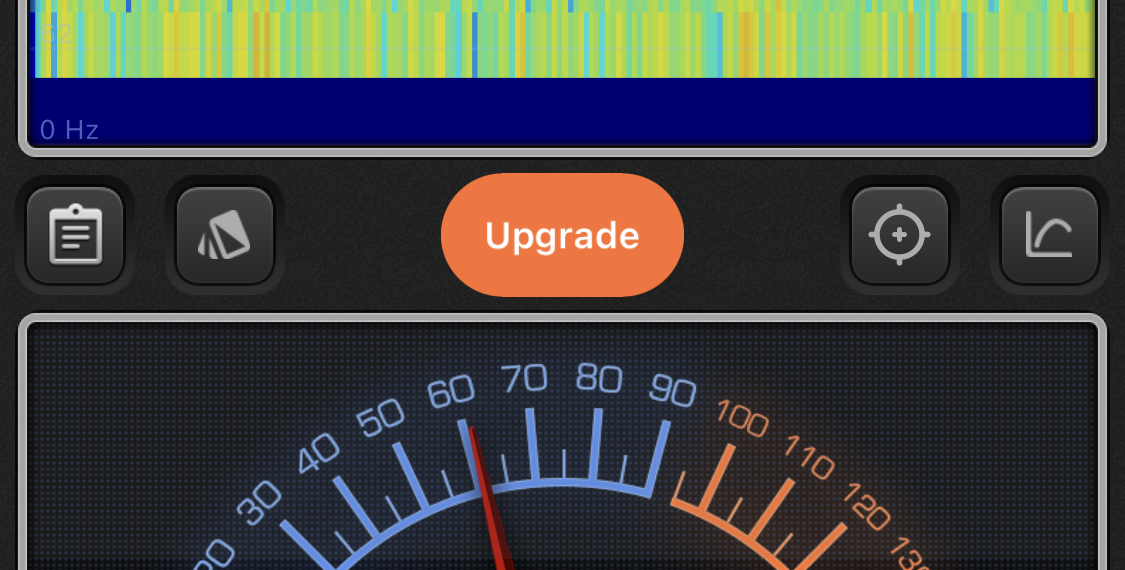The image size is (1125, 570).
Task: Open the curve graph icon
Action: (x=1049, y=235)
